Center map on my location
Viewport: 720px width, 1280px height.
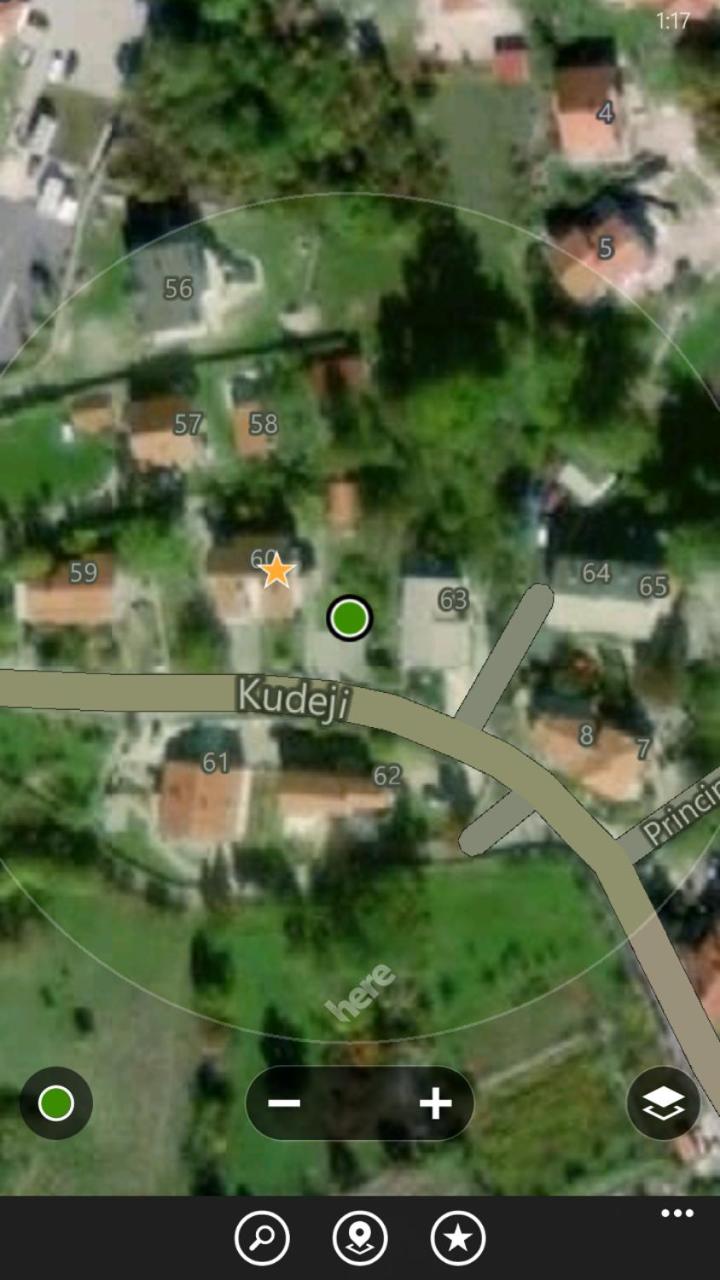56,1104
